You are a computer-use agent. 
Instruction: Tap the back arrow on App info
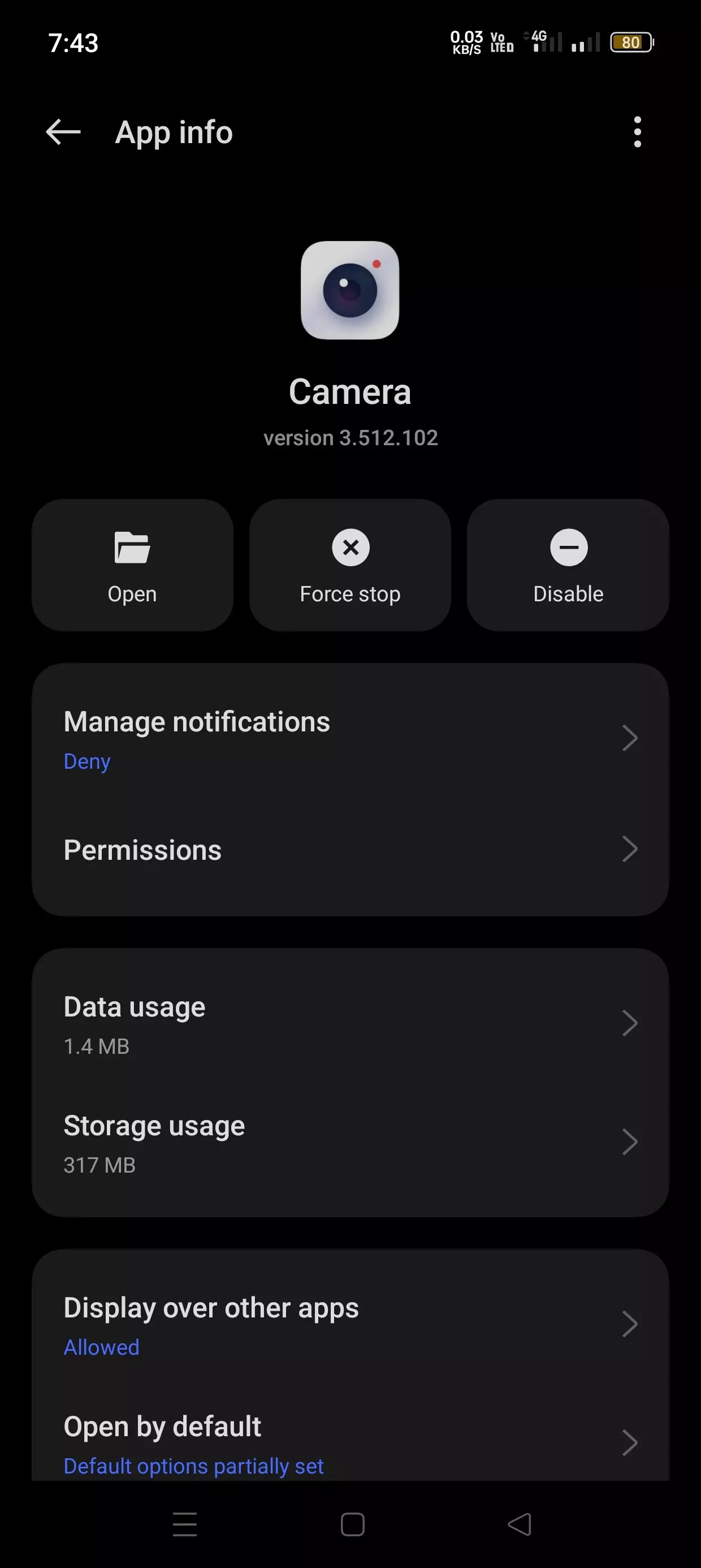tap(63, 132)
